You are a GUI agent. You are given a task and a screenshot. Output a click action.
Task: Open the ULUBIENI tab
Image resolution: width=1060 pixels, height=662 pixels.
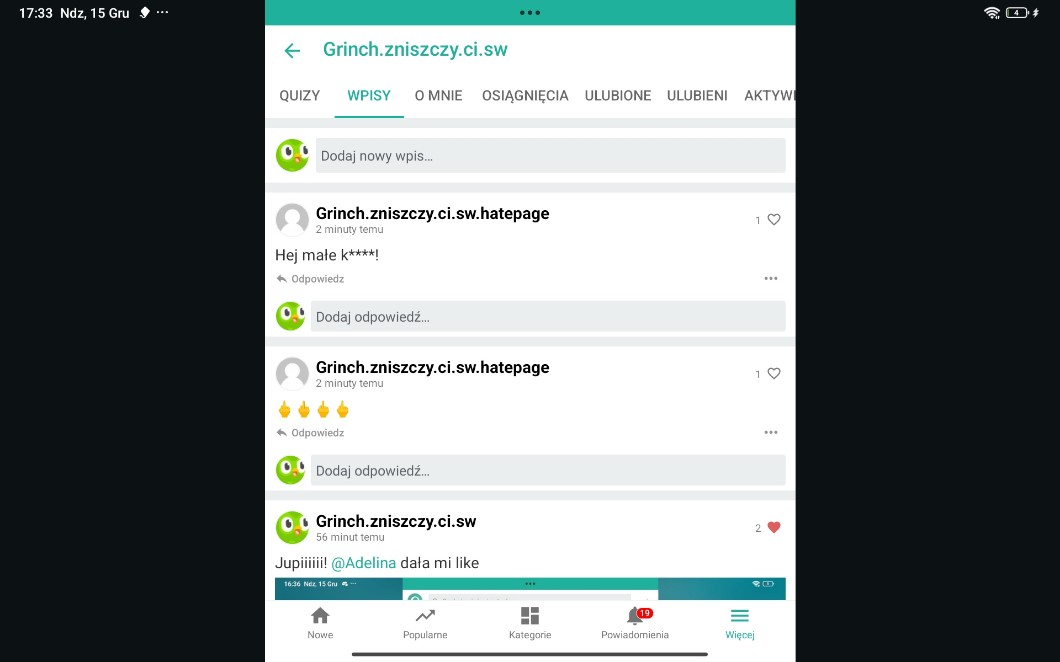tap(697, 96)
